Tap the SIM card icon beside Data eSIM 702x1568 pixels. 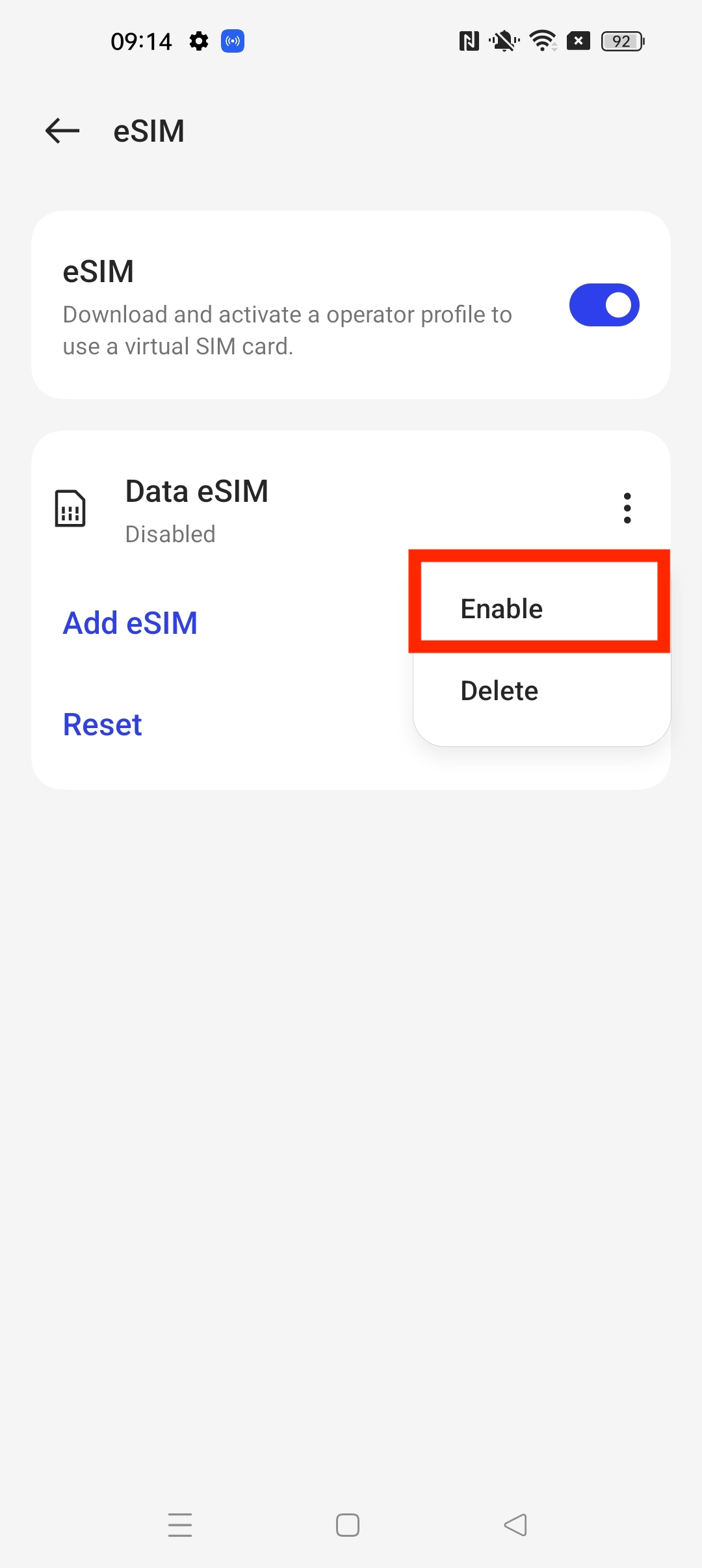tap(71, 508)
